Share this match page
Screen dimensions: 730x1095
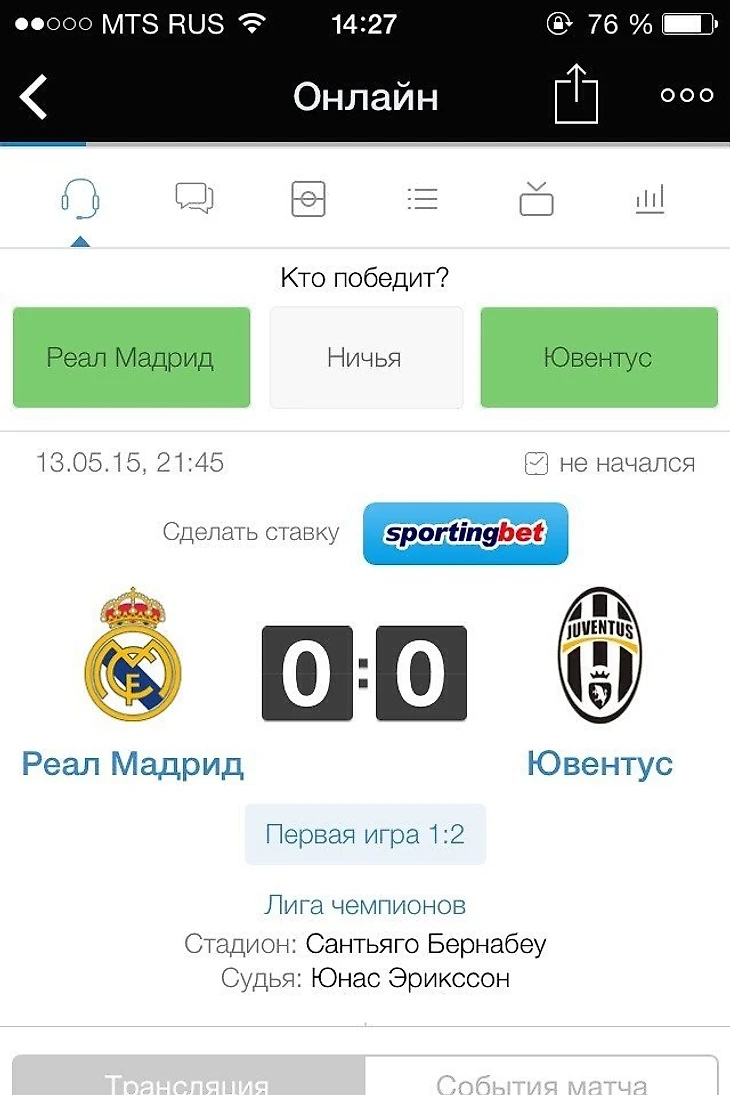576,94
